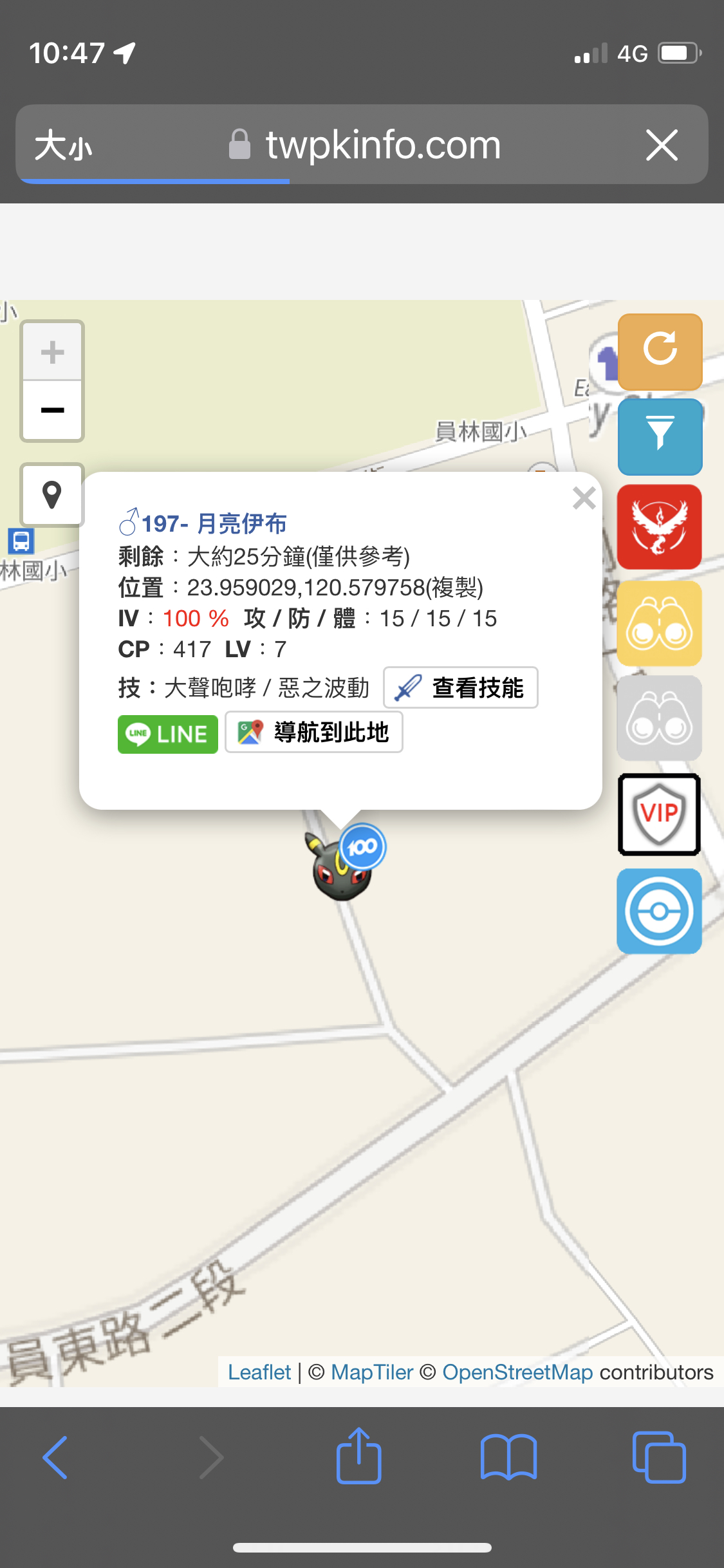Stop loading with the address bar X

click(x=662, y=145)
